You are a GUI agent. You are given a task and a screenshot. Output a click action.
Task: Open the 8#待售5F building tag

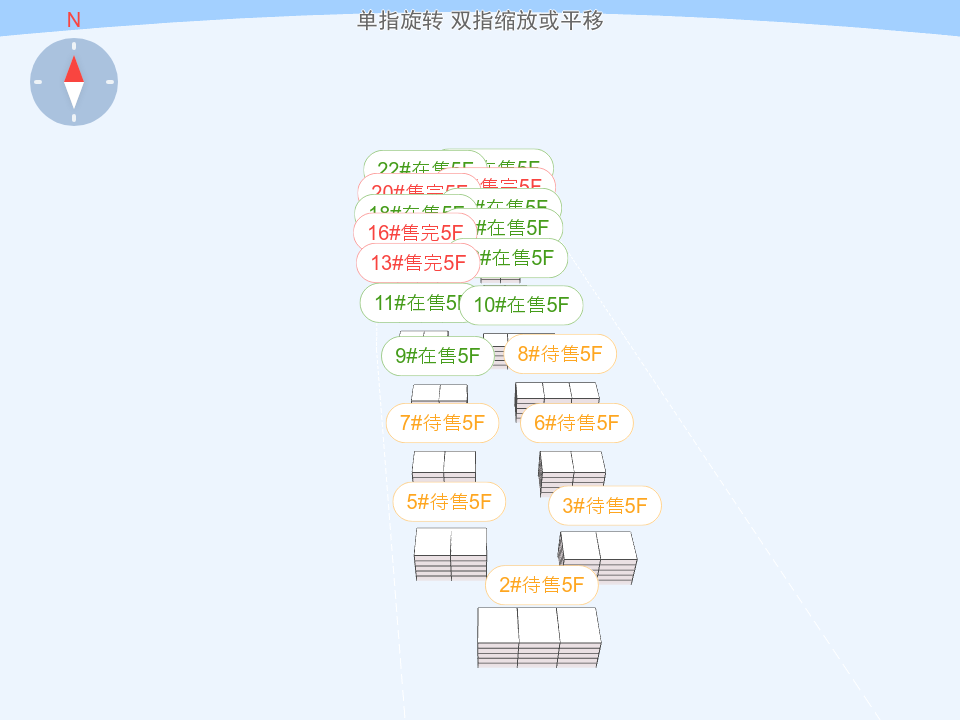coord(560,354)
